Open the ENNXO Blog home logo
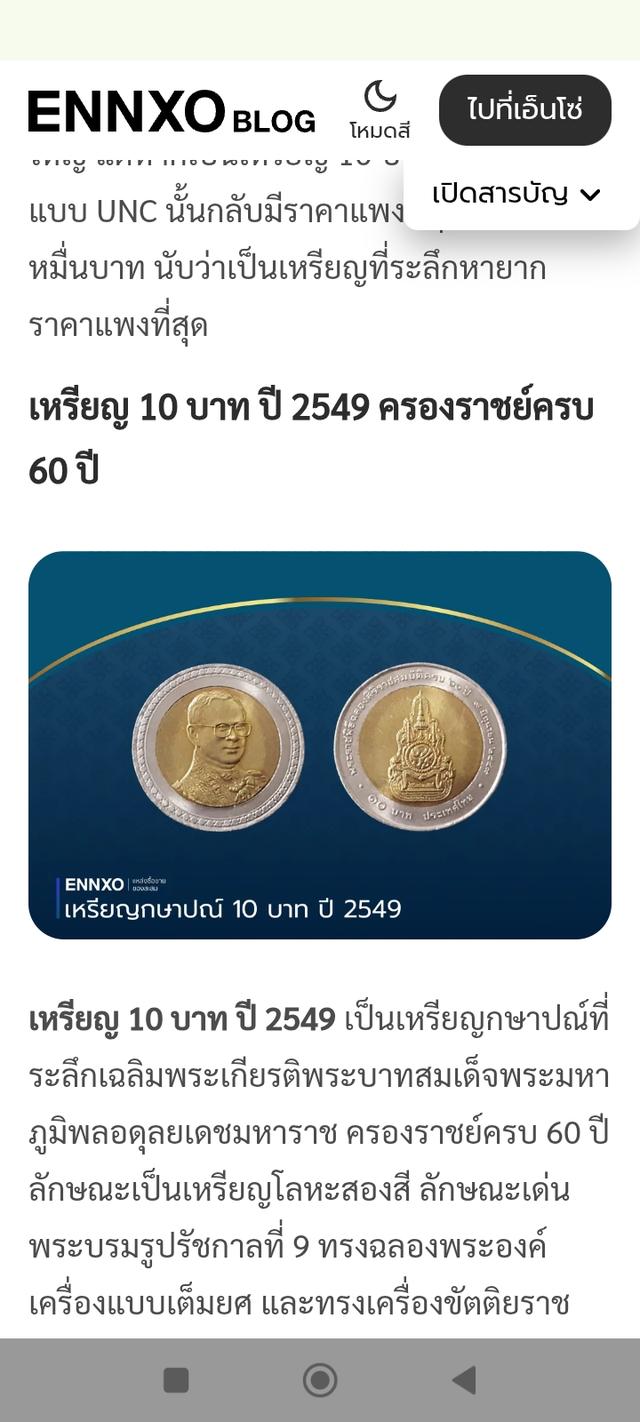Viewport: 640px width, 1422px height. pos(171,112)
